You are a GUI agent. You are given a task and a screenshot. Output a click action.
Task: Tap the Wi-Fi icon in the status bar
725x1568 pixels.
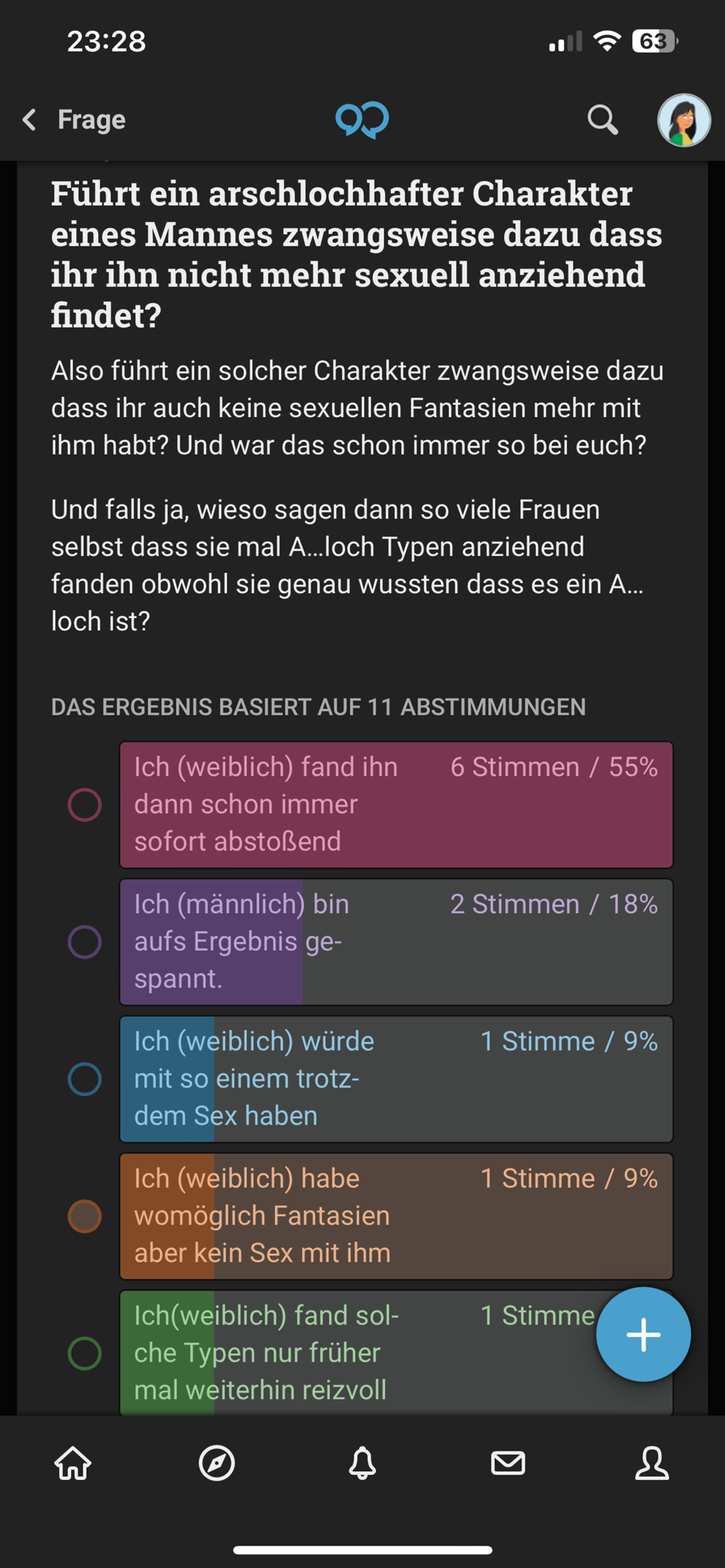[607, 42]
